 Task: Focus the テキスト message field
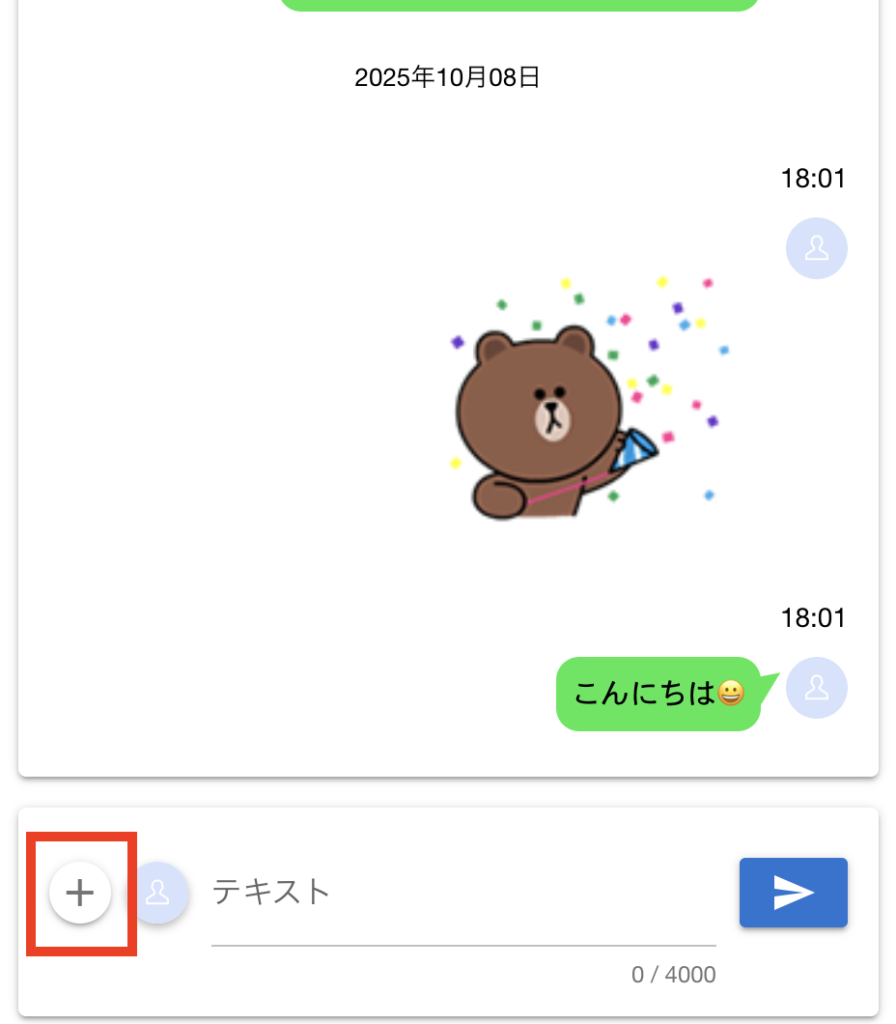point(462,892)
